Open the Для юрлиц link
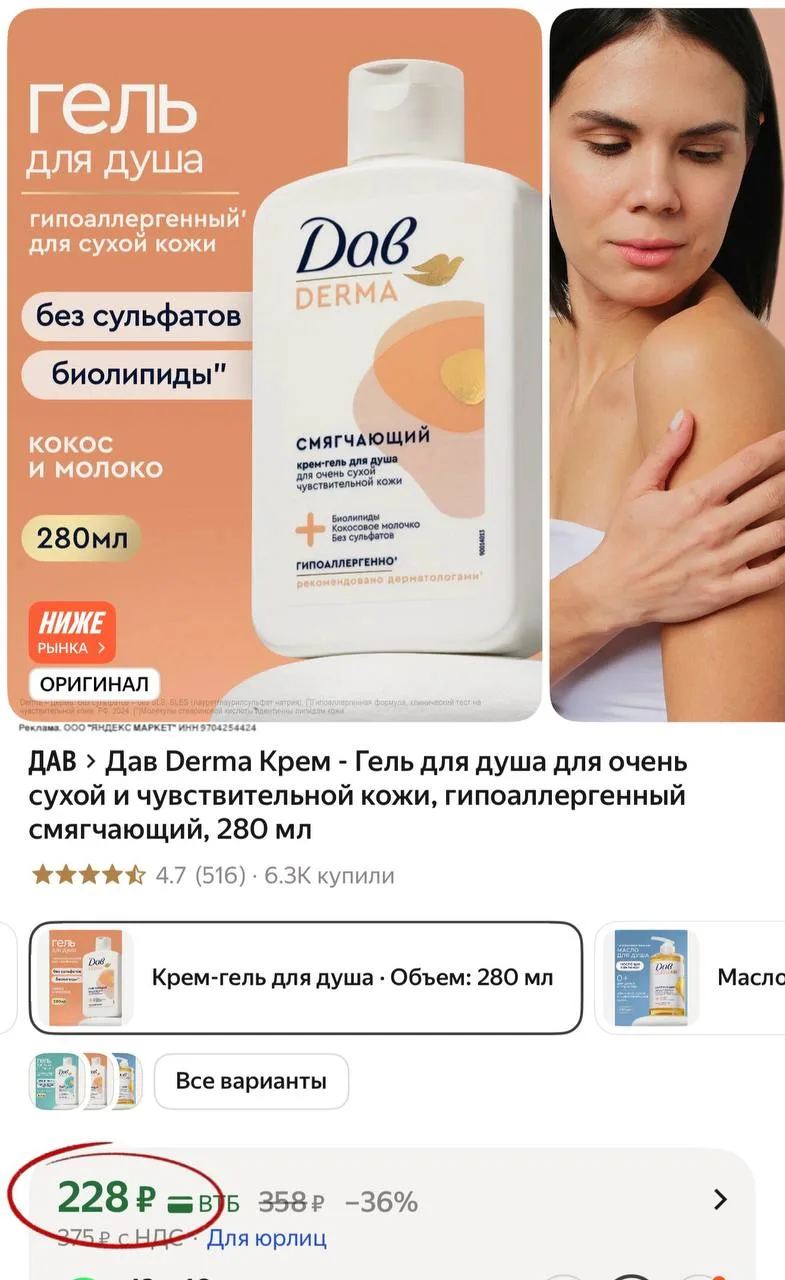The width and height of the screenshot is (785, 1280). (266, 1239)
